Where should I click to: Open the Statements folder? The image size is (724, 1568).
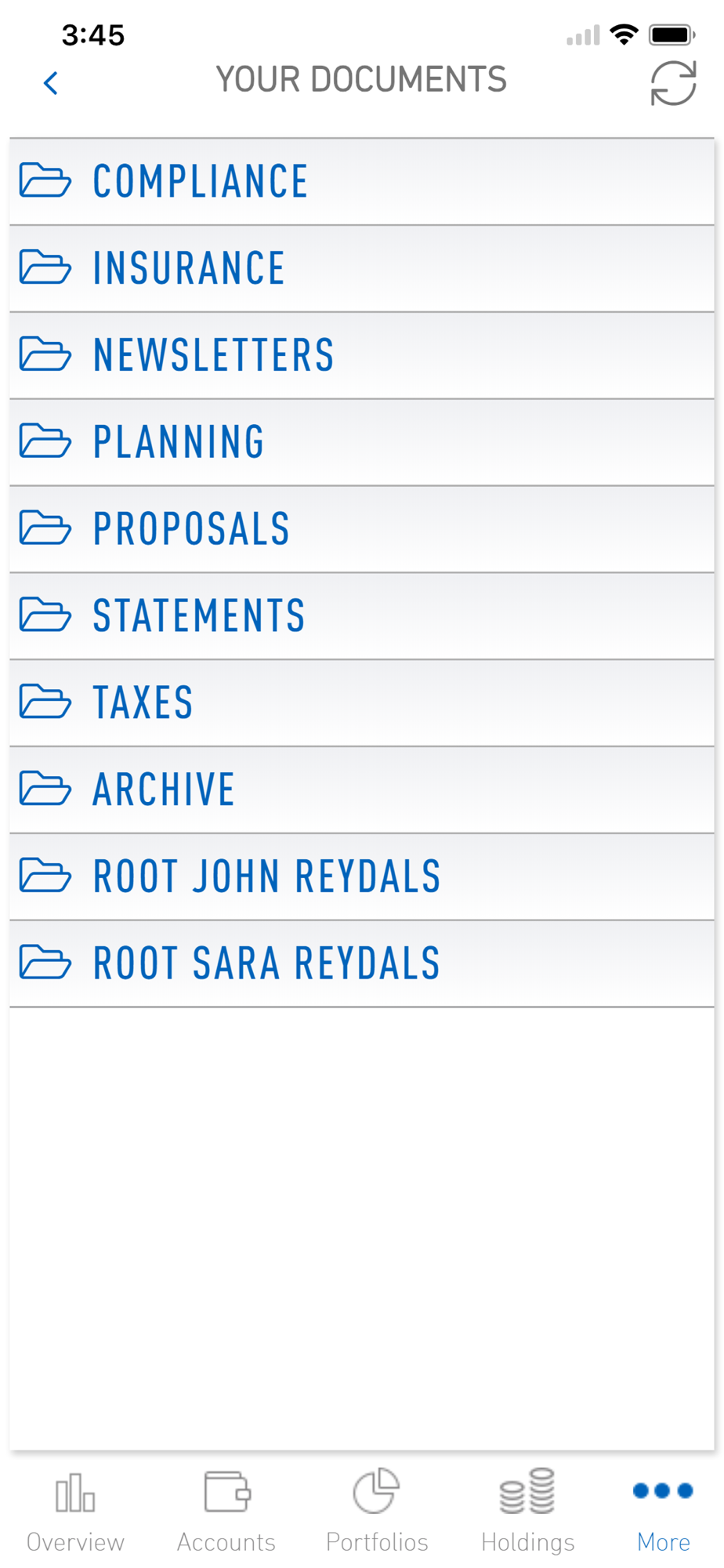click(x=362, y=616)
